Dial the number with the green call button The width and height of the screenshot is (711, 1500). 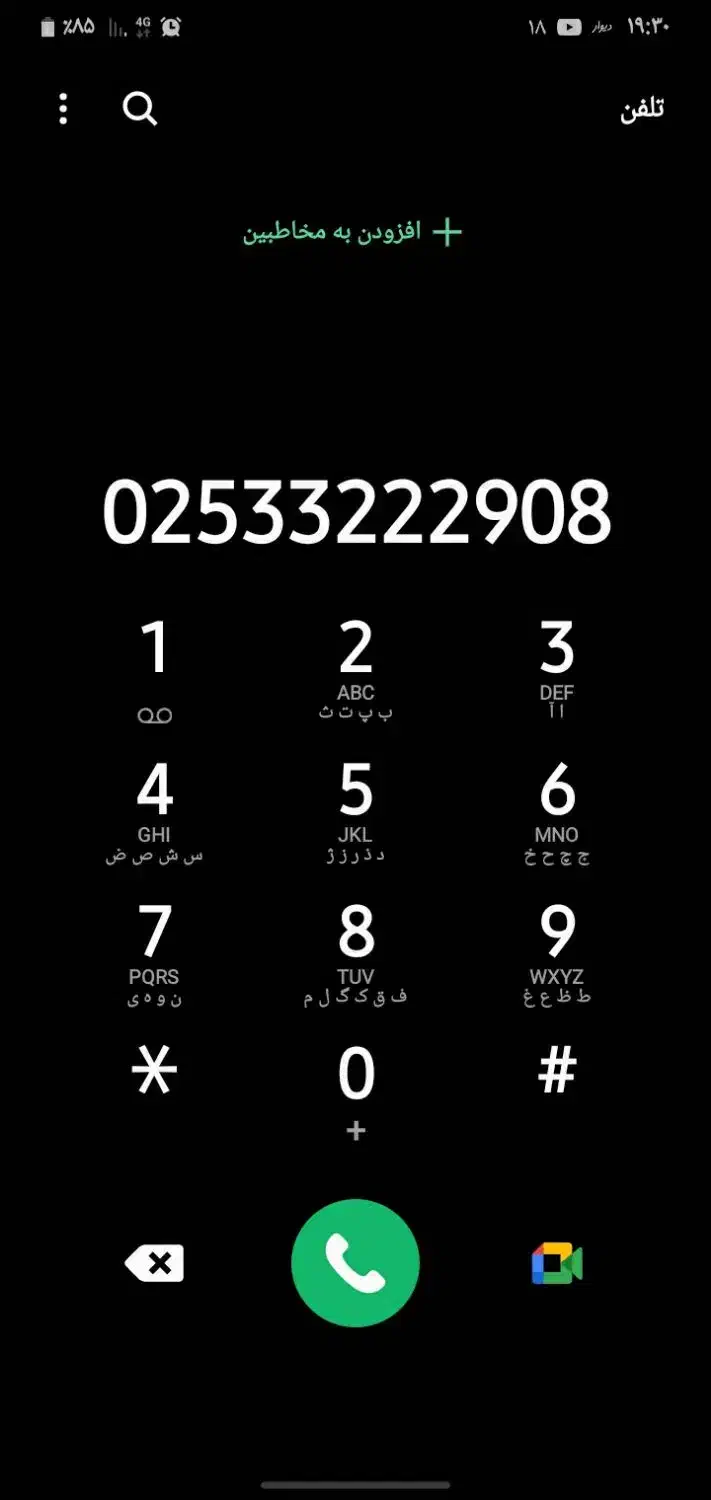coord(355,1263)
